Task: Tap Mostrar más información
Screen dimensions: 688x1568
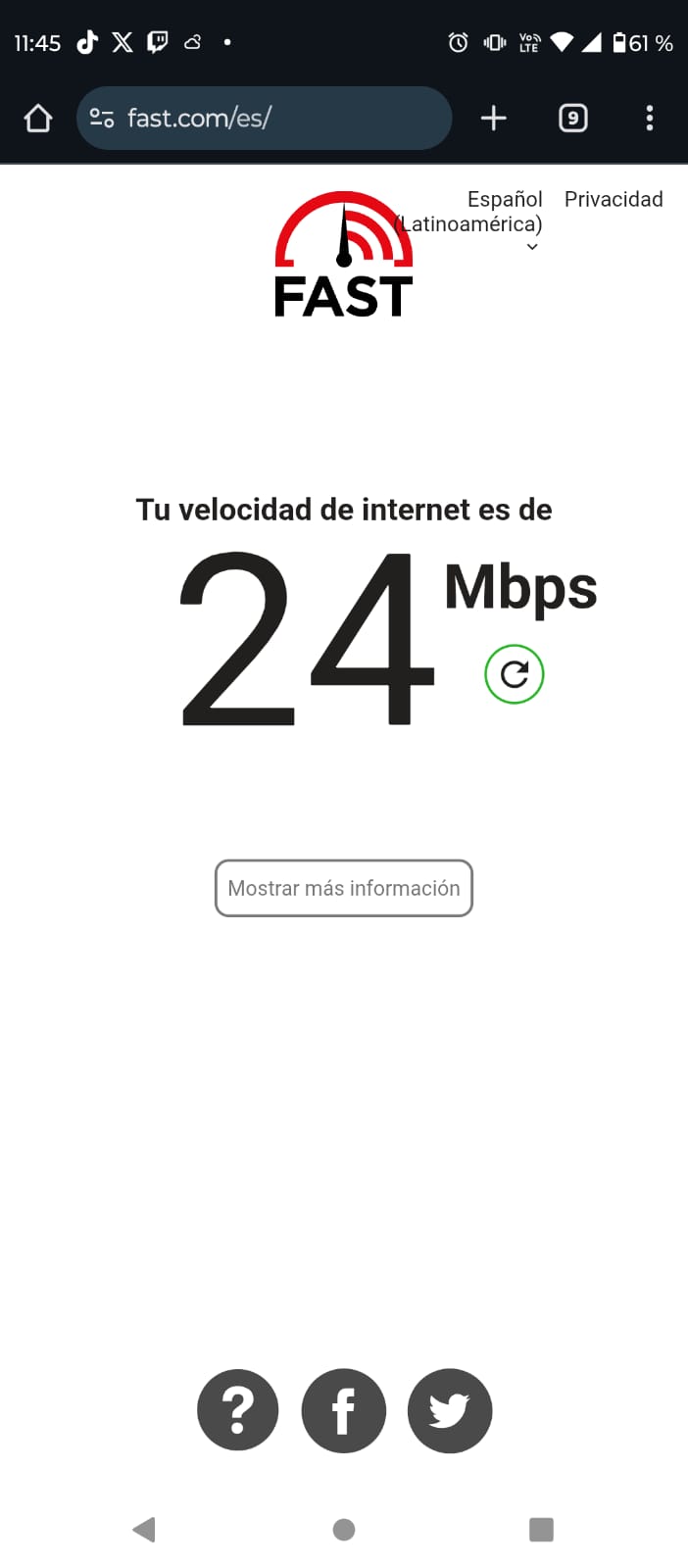Action: click(344, 888)
